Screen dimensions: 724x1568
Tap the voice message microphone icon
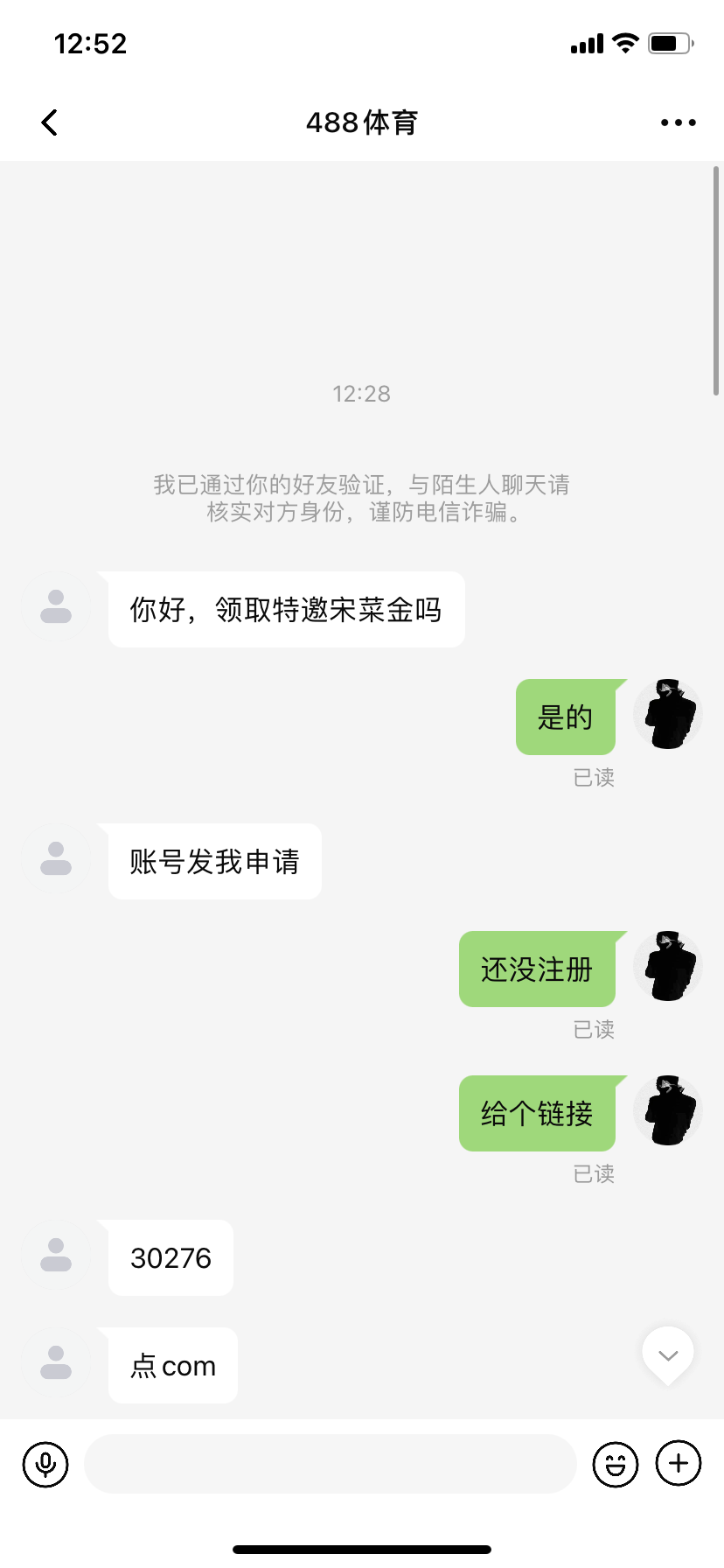click(45, 1464)
